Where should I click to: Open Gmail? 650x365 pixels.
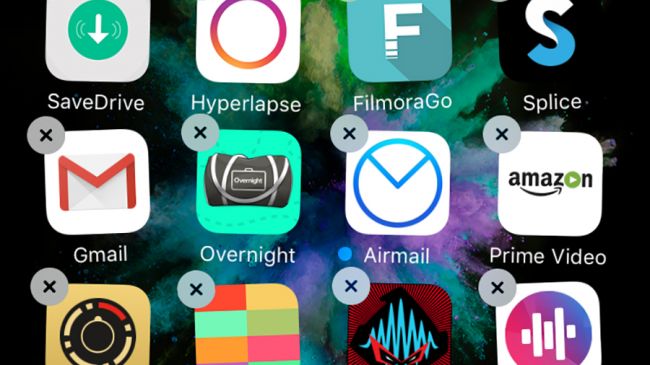coord(97,182)
